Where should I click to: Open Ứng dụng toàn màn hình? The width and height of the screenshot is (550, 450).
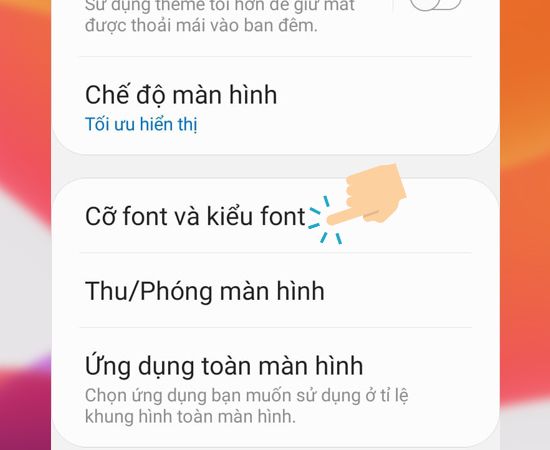275,388
